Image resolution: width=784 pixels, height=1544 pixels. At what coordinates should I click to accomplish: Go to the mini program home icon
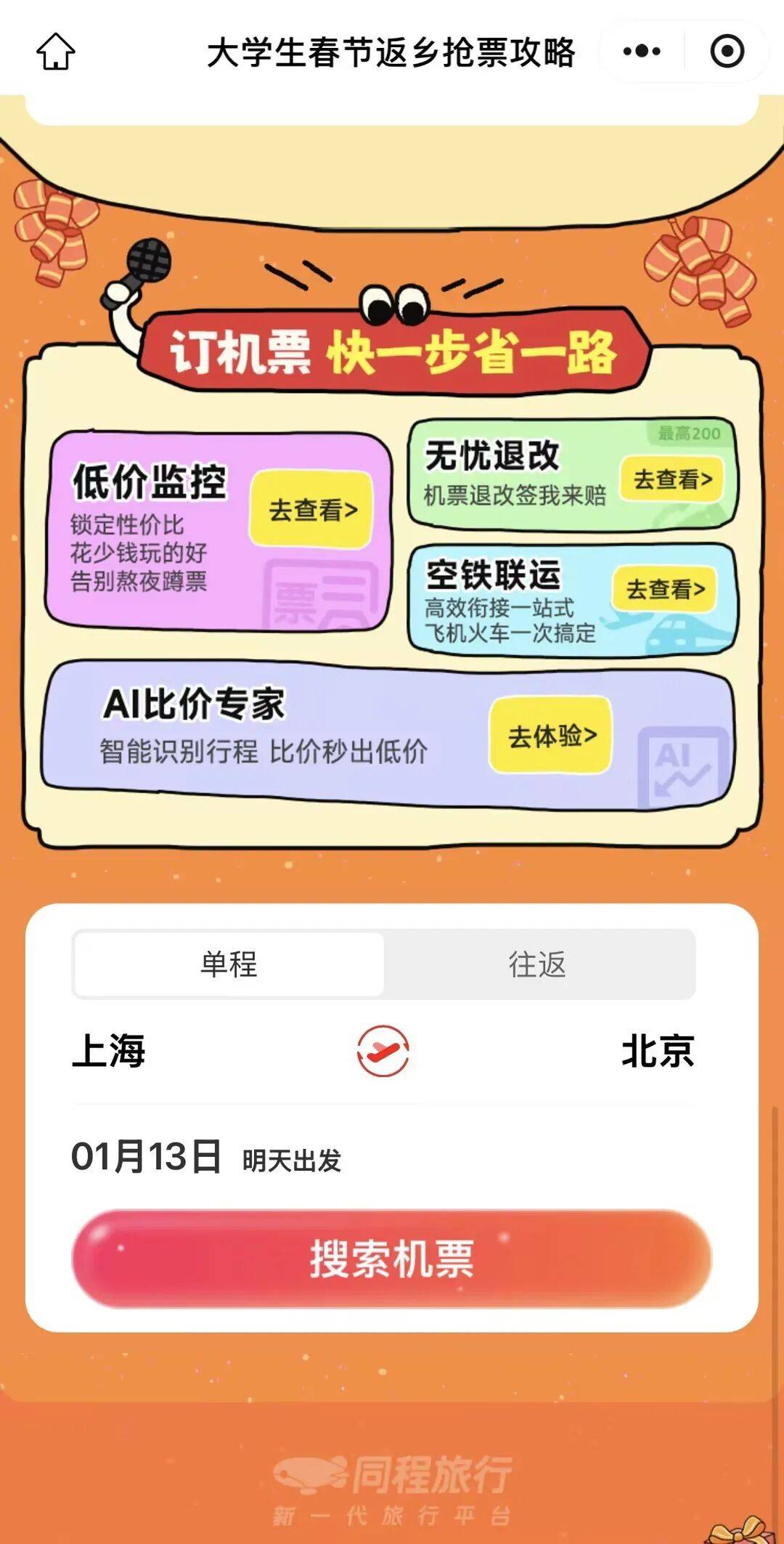pos(56,52)
